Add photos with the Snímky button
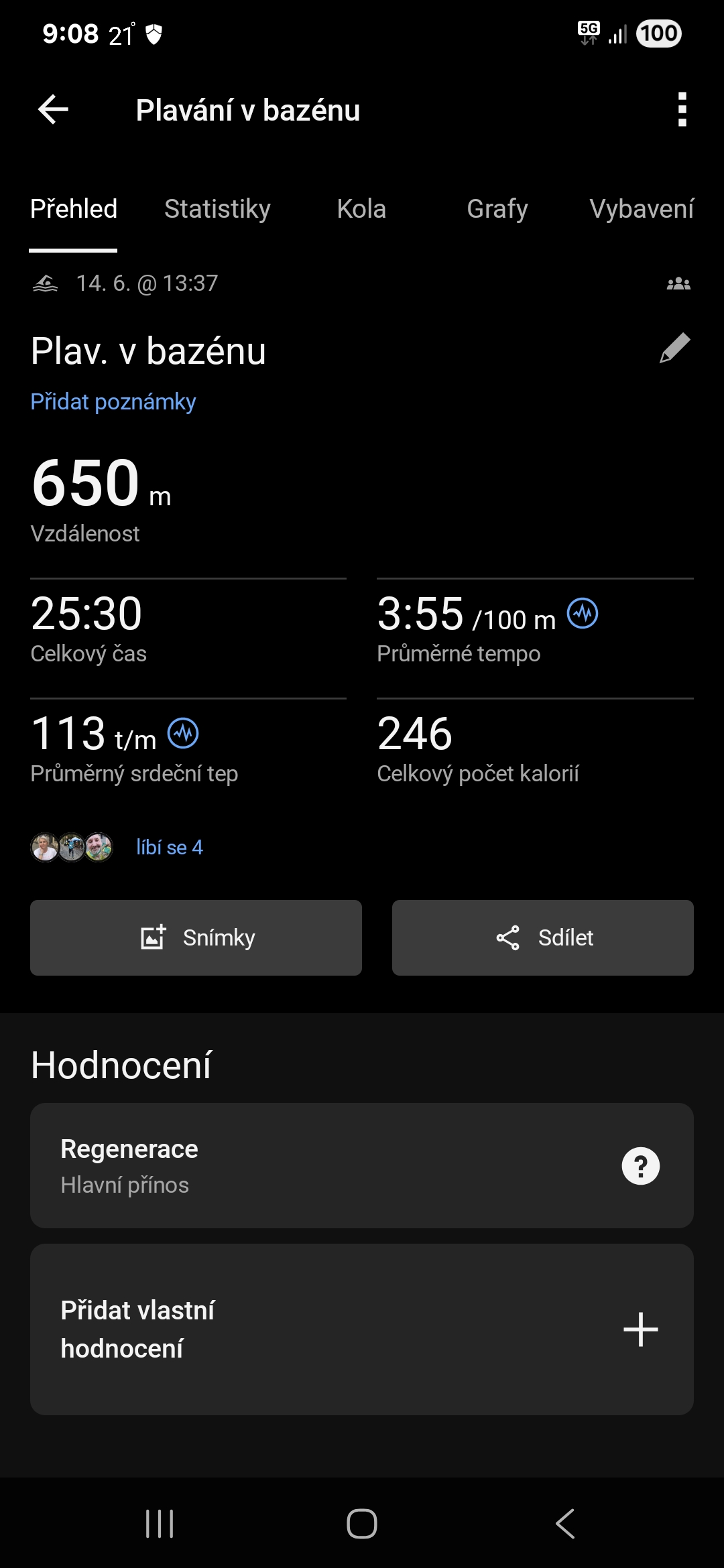The height and width of the screenshot is (1568, 724). (196, 937)
